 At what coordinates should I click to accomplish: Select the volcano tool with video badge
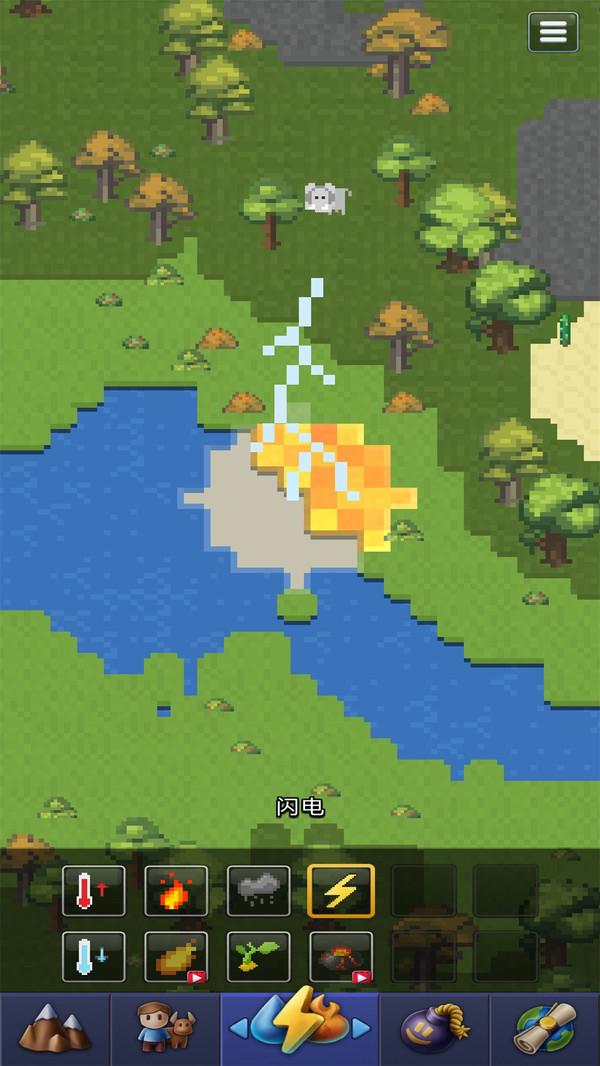click(x=341, y=957)
